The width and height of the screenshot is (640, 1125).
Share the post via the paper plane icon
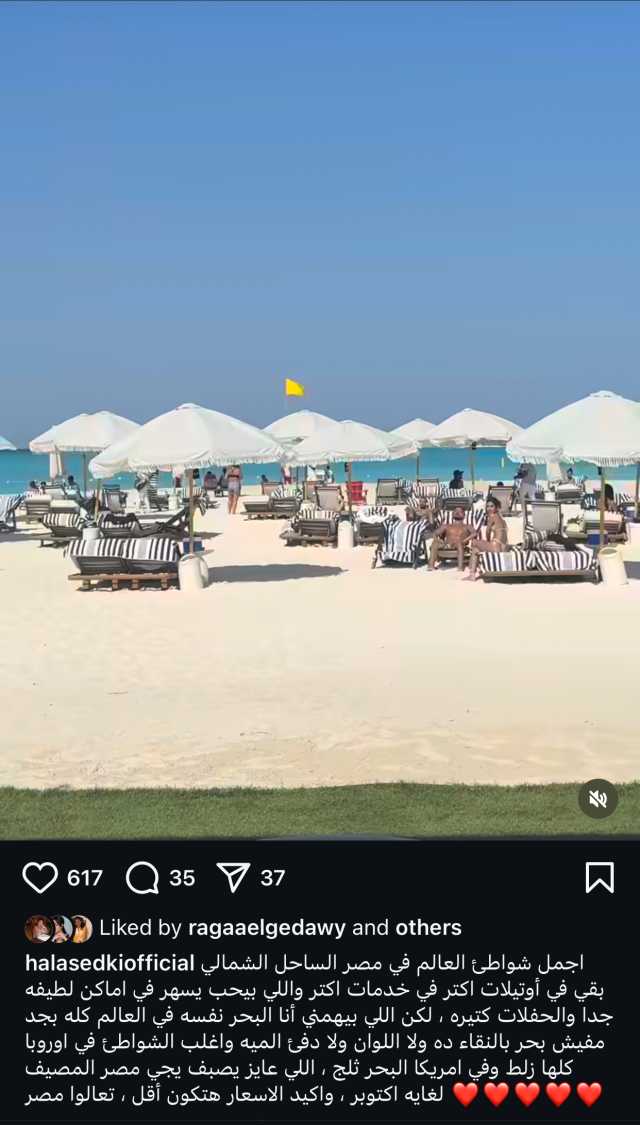click(x=233, y=877)
